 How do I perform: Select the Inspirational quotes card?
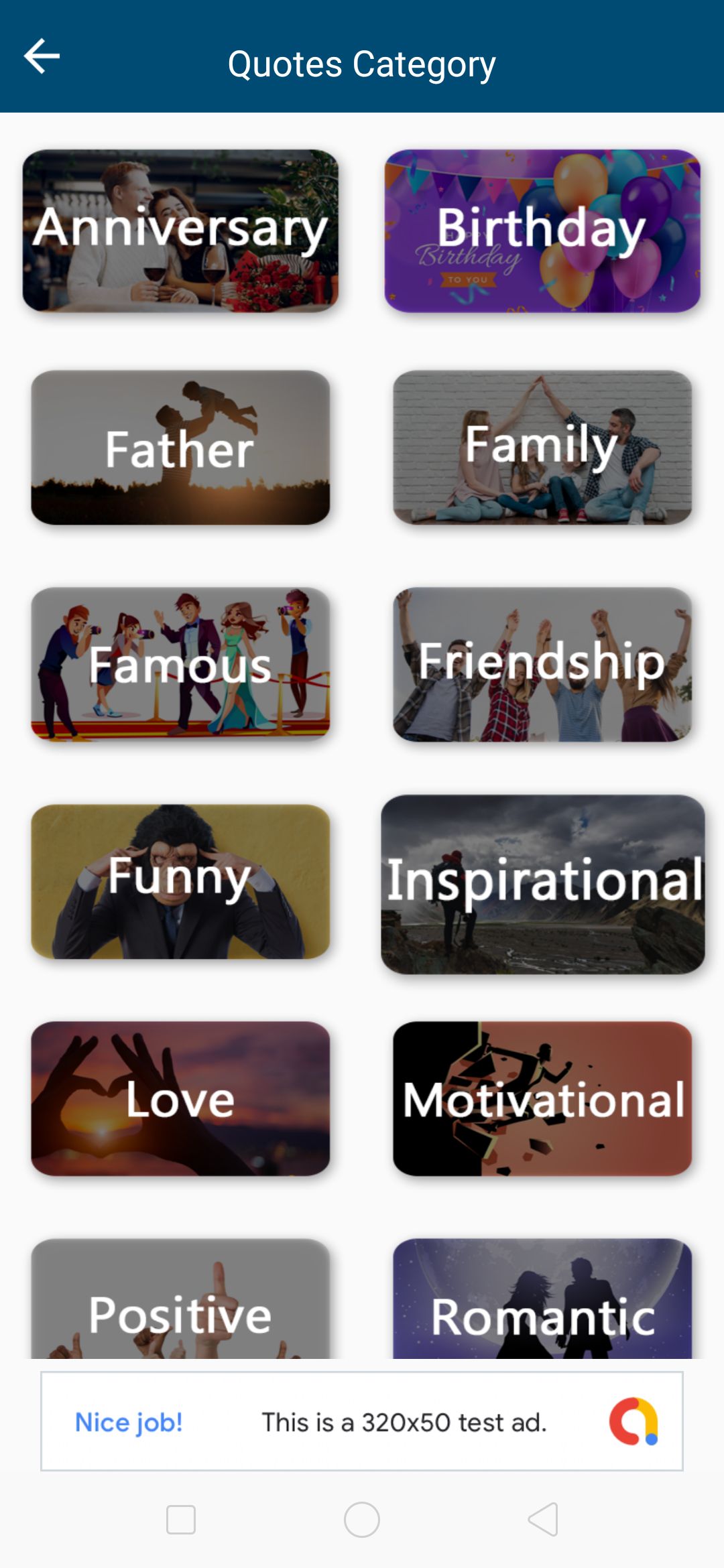pos(542,885)
